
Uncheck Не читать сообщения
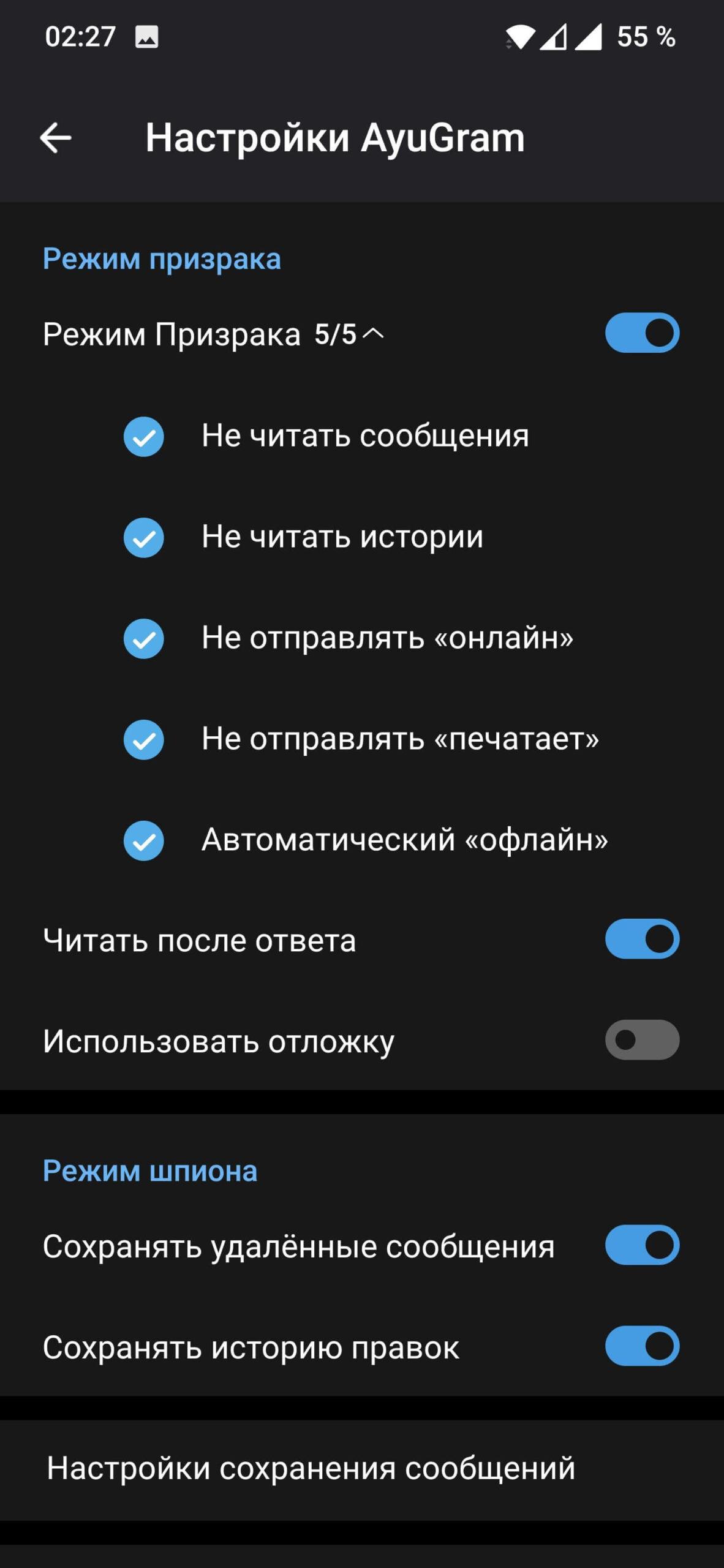click(144, 437)
